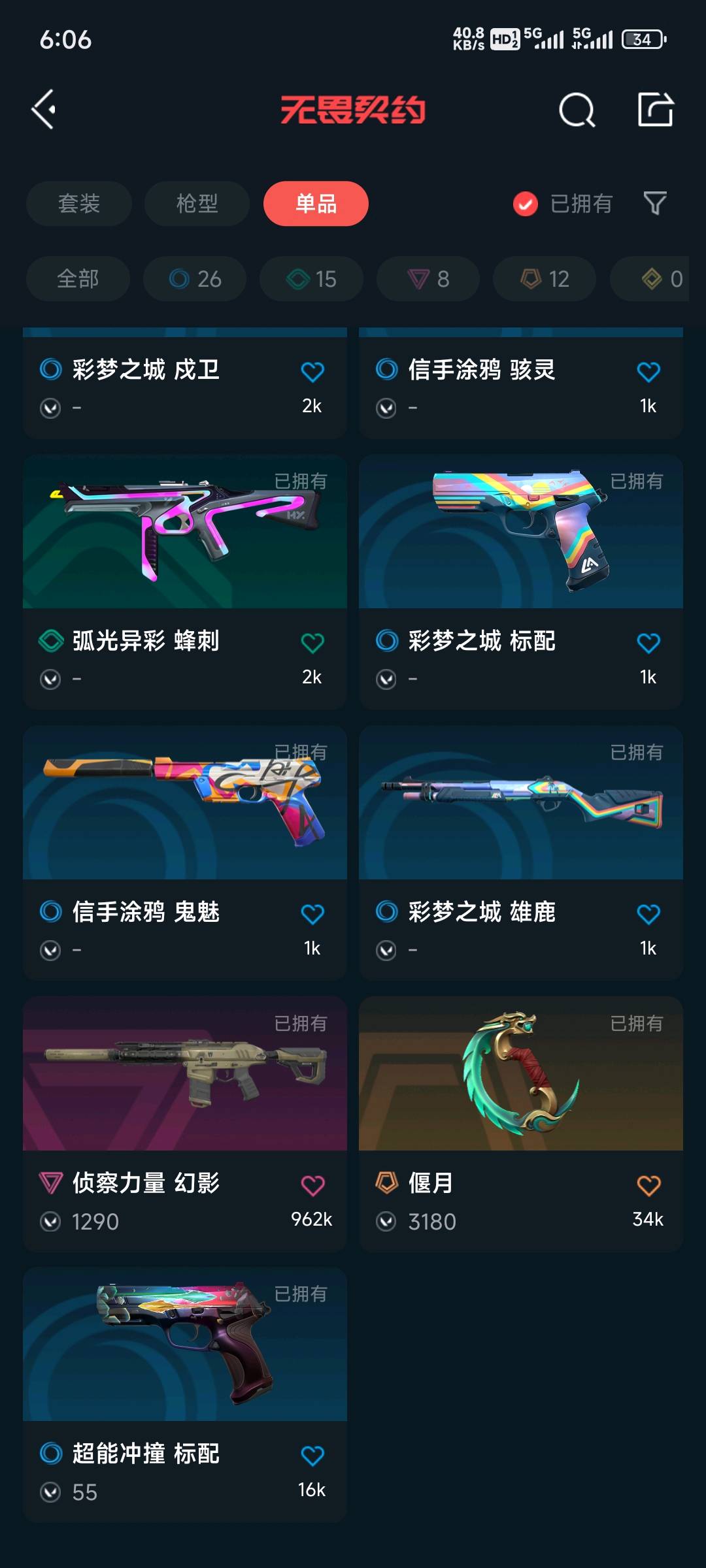Filter by the blue tier chip showing 26

tap(195, 279)
